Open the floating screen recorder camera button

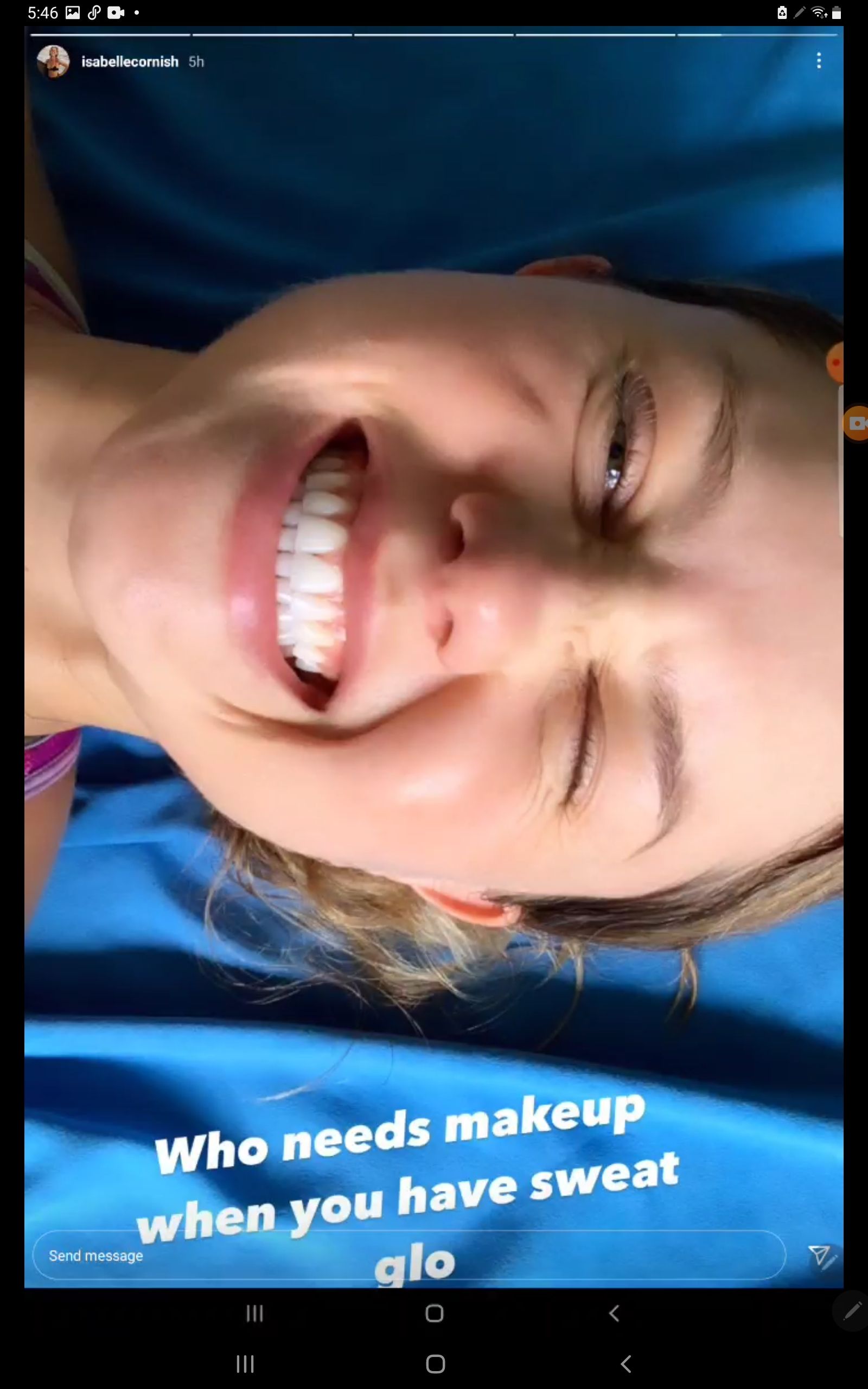856,424
